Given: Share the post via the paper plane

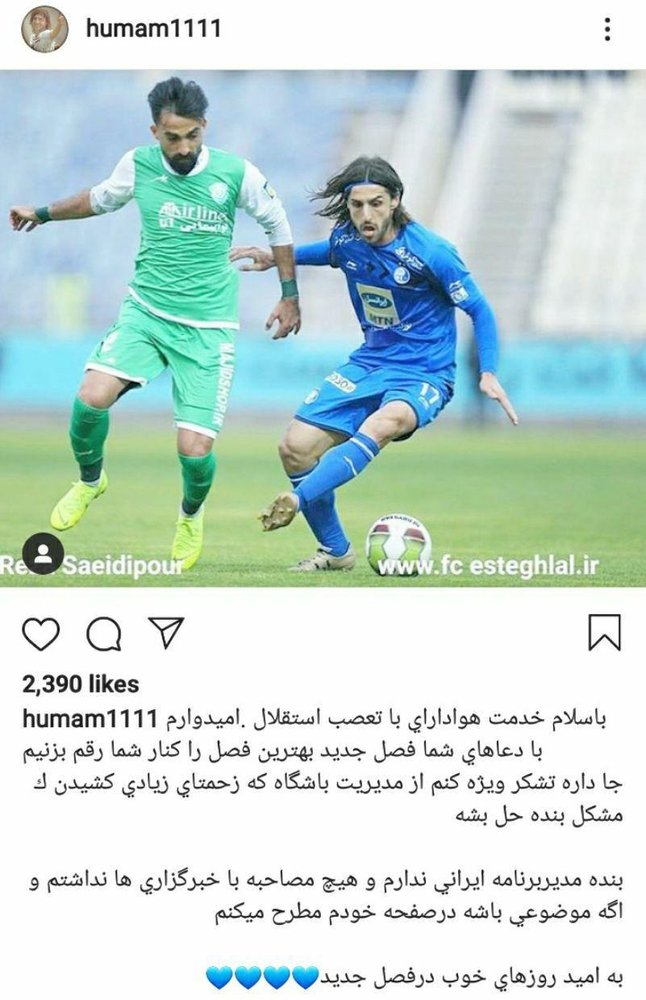Looking at the screenshot, I should click(x=166, y=632).
